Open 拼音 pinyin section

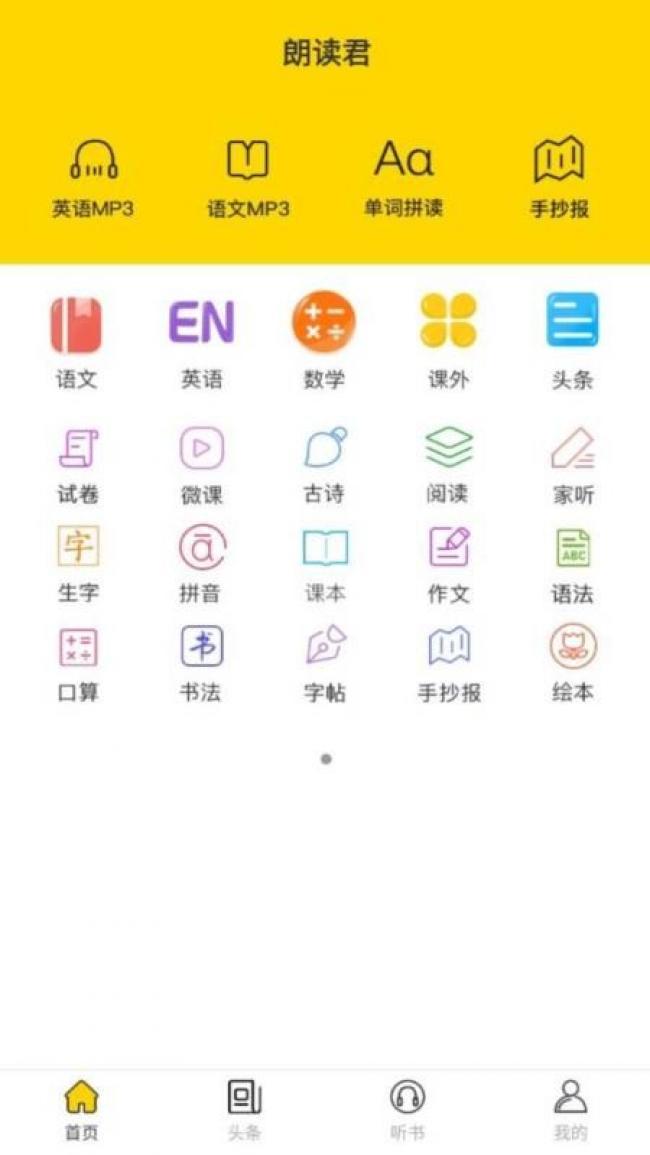(x=201, y=565)
